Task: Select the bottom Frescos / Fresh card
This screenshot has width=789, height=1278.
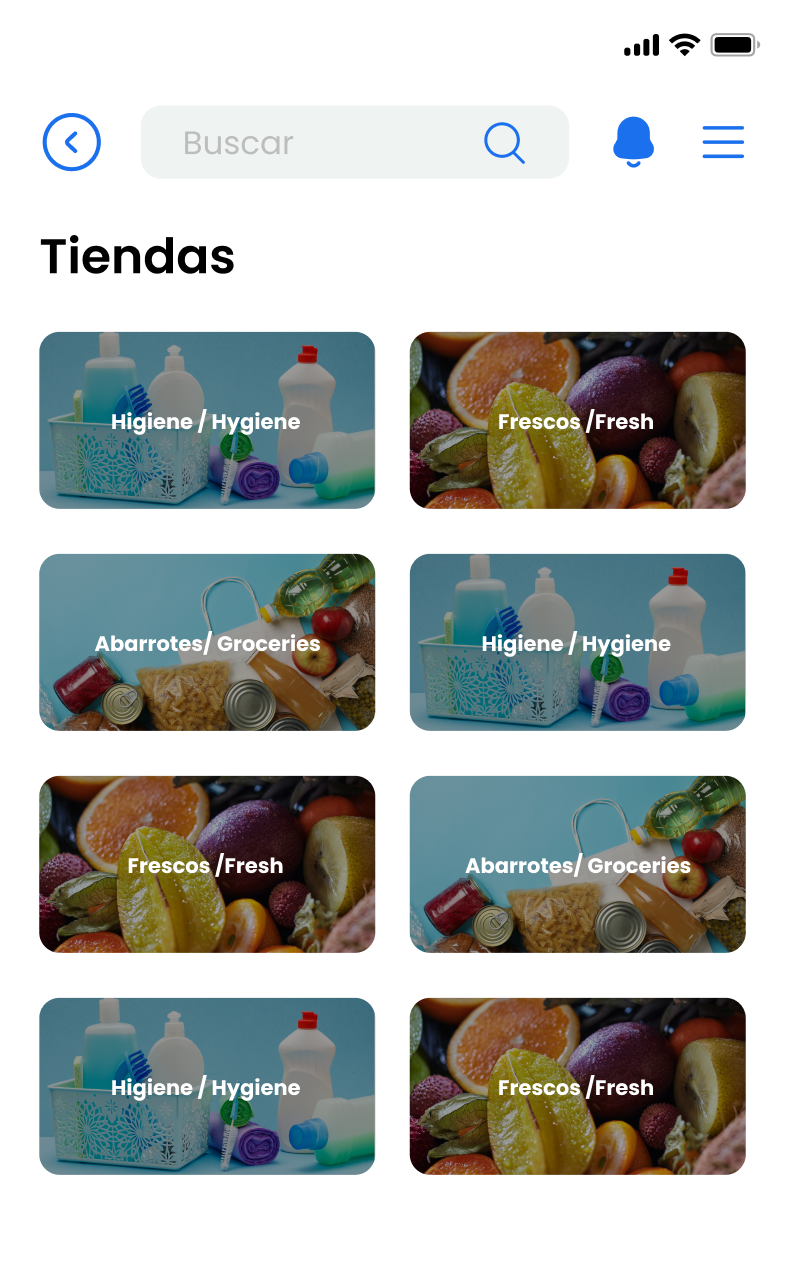Action: click(577, 1086)
